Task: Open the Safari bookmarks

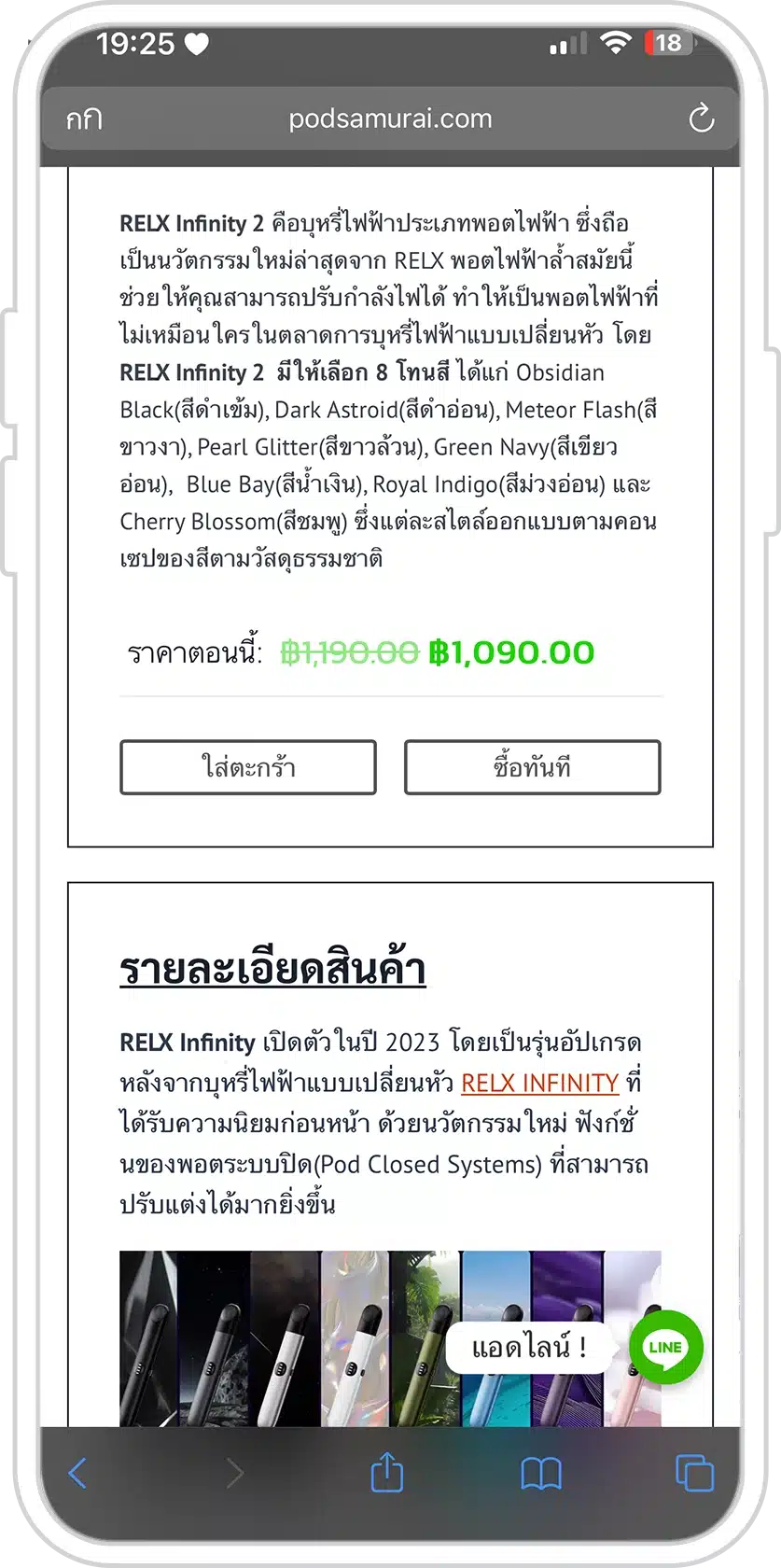Action: tap(541, 1474)
